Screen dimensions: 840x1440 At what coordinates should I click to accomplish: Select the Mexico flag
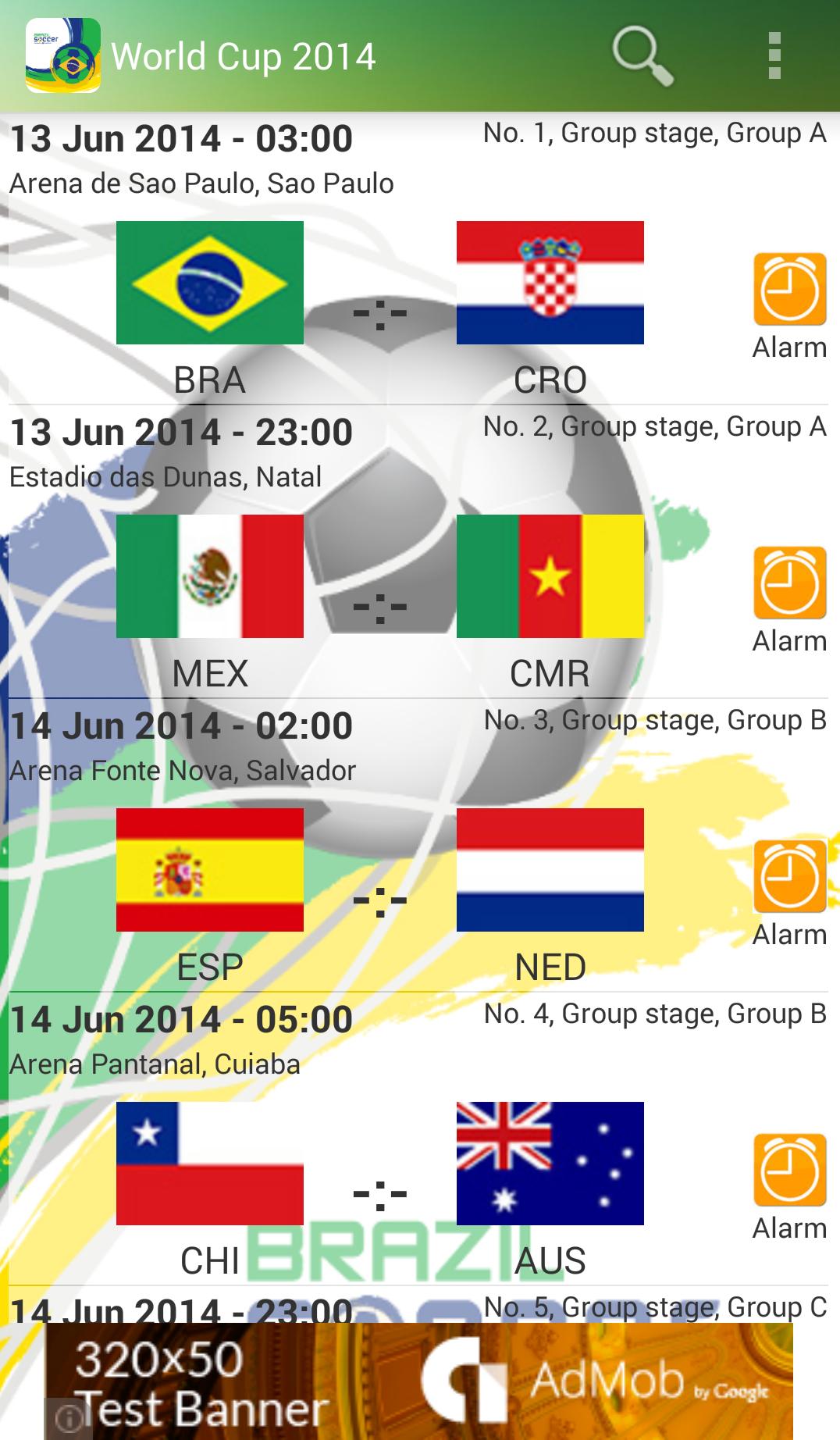[209, 578]
